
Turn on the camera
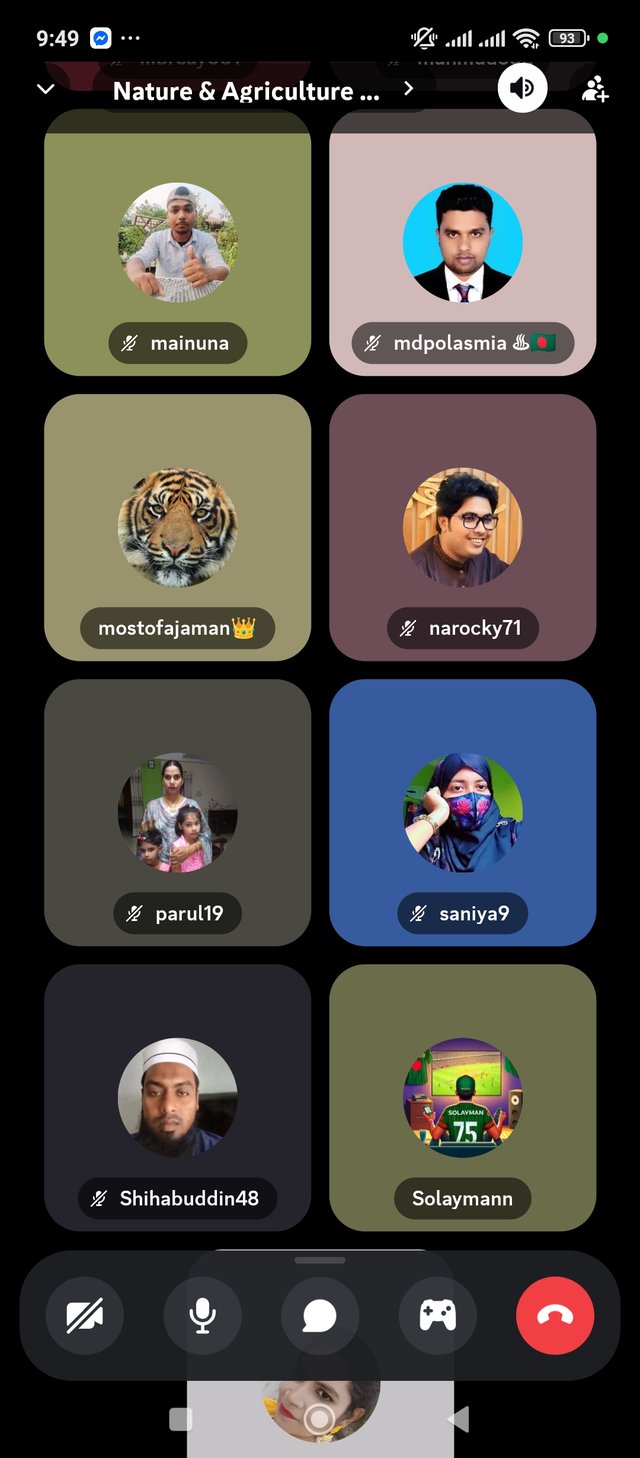84,1317
